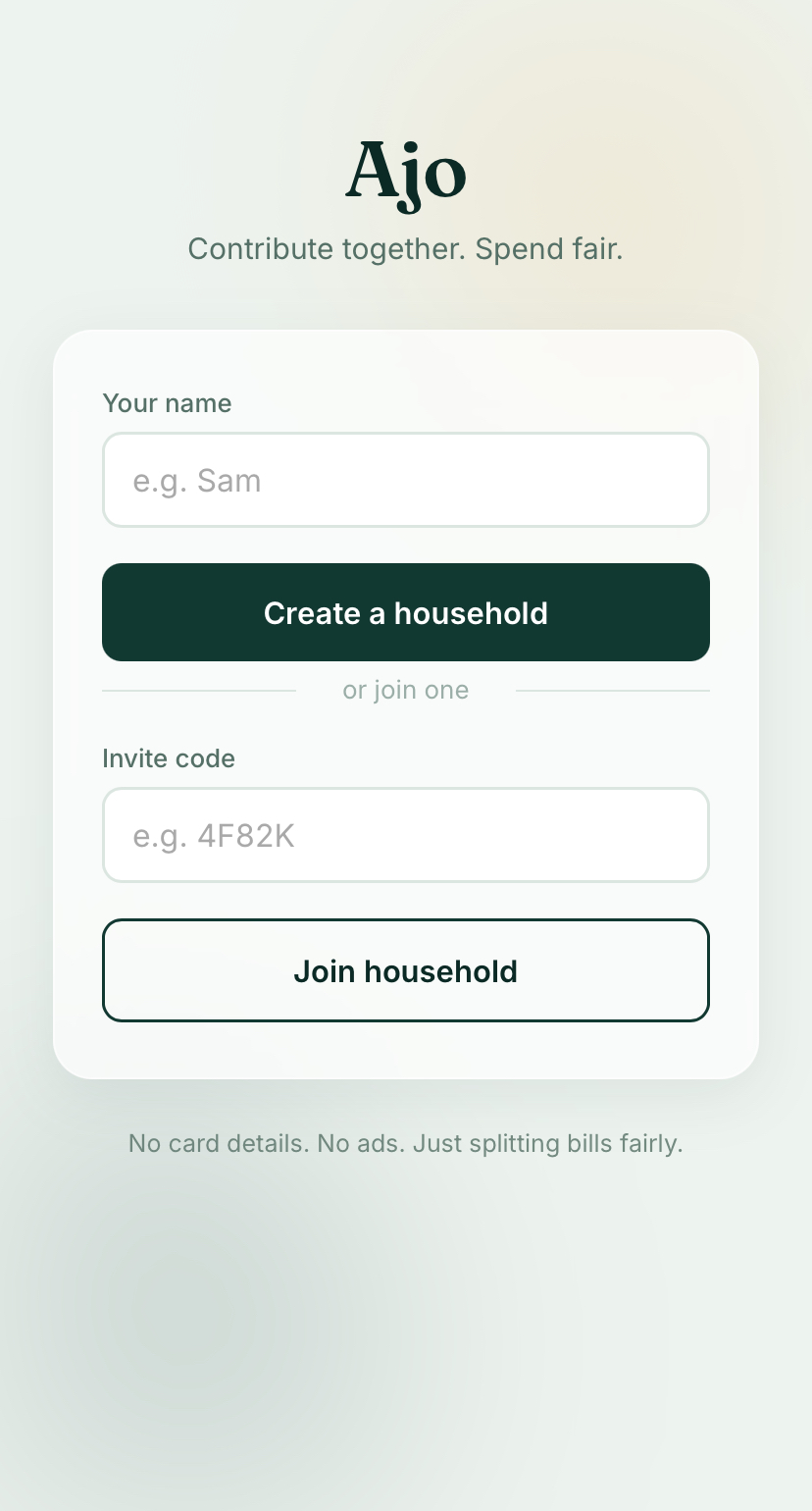Image resolution: width=812 pixels, height=1511 pixels.
Task: Tap the Your name text field
Action: tap(406, 480)
